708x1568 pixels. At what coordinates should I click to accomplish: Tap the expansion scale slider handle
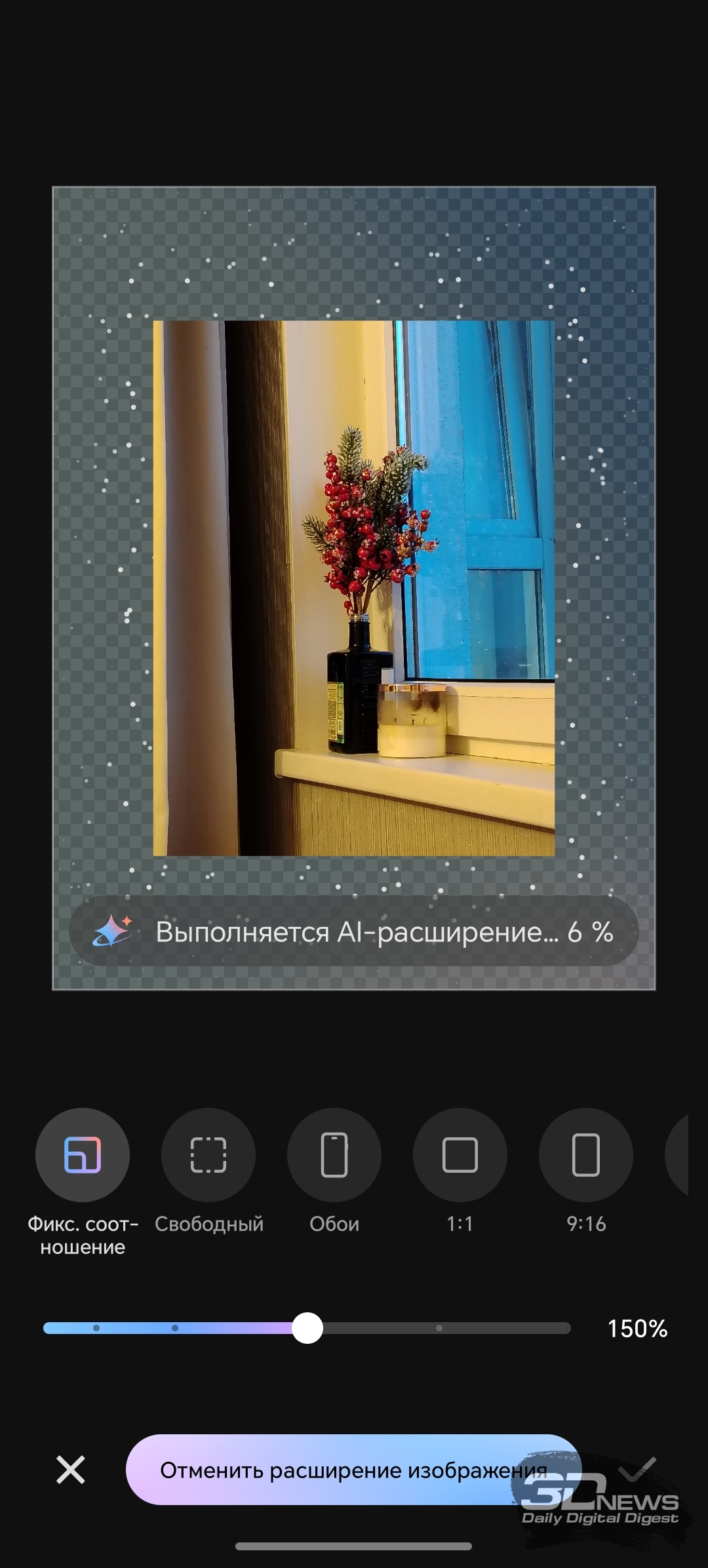[x=307, y=1328]
